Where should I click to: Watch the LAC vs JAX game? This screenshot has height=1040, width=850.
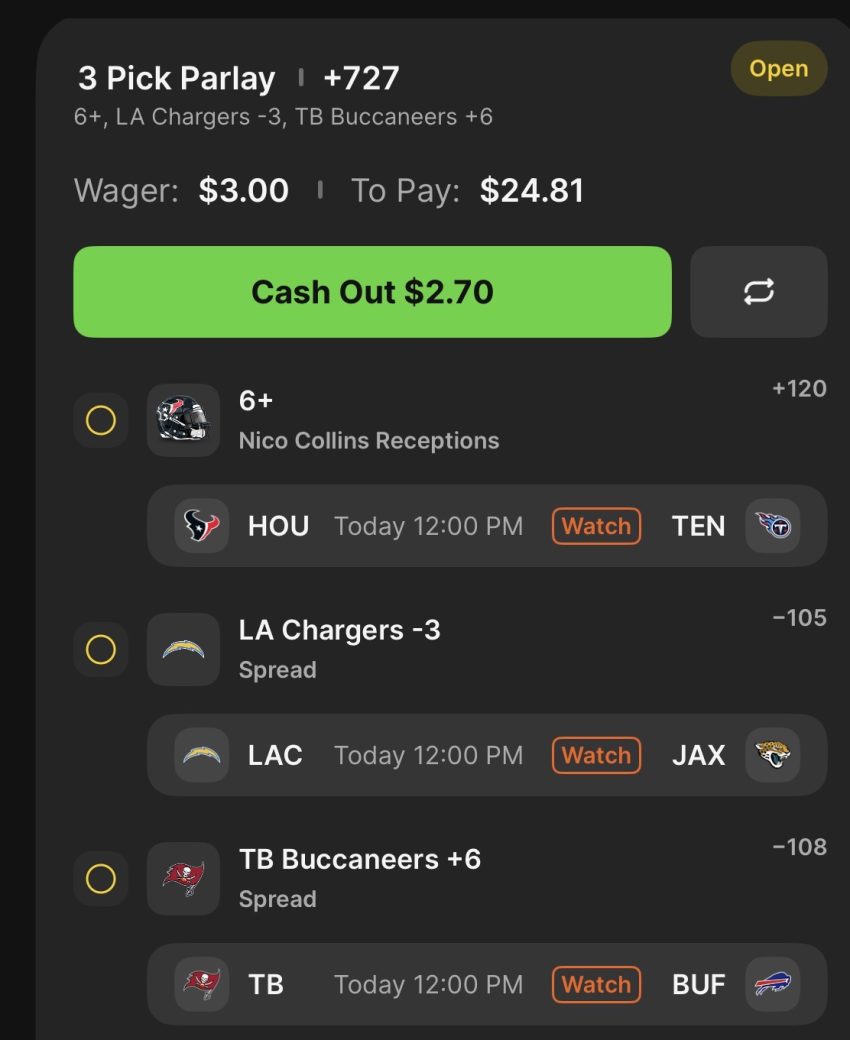point(596,755)
